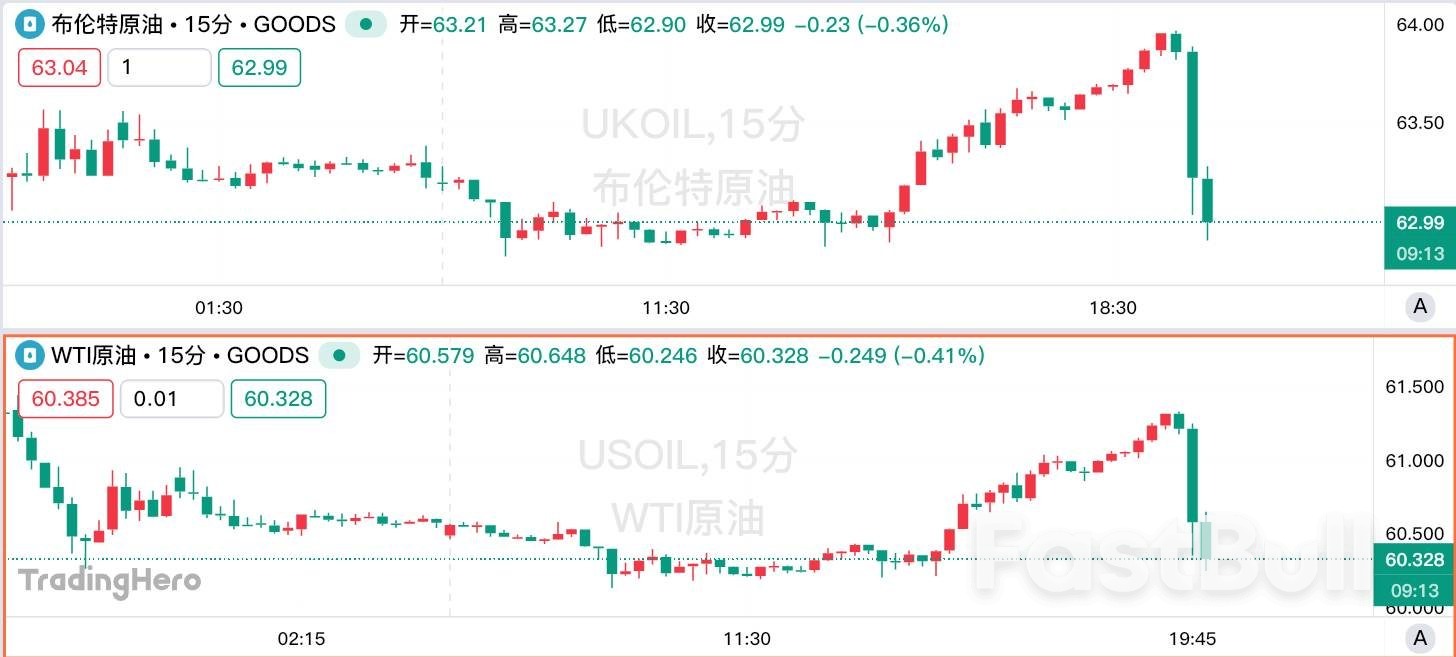Tap the market status dot beside 布伦特原油 GOODS

click(366, 25)
